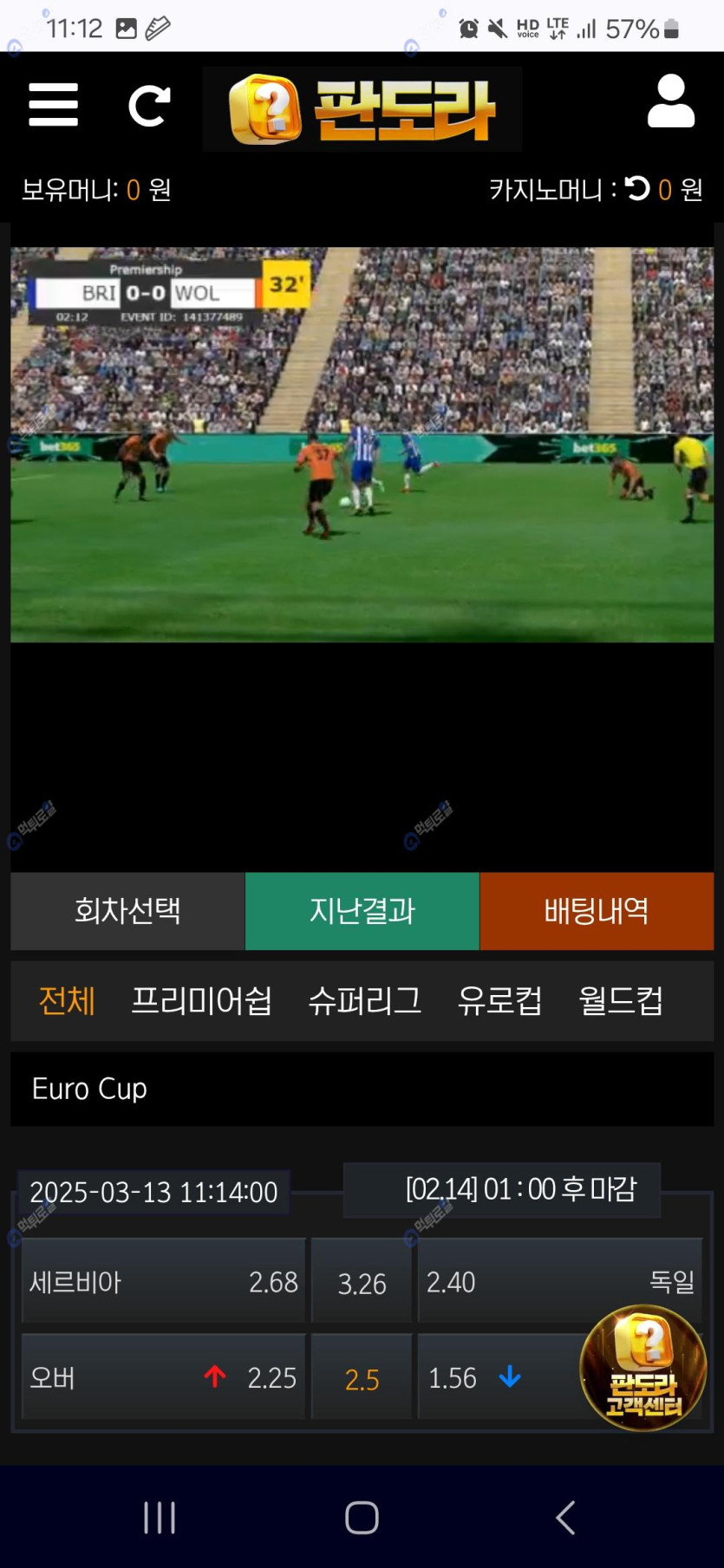
Task: Switch to the 슈퍼리그 tab
Action: coord(365,1000)
